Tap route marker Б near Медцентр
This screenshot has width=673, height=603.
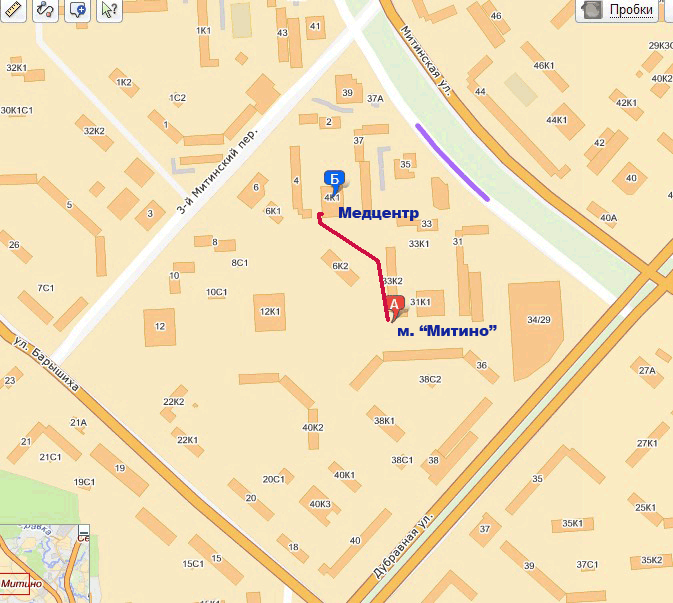pyautogui.click(x=336, y=180)
